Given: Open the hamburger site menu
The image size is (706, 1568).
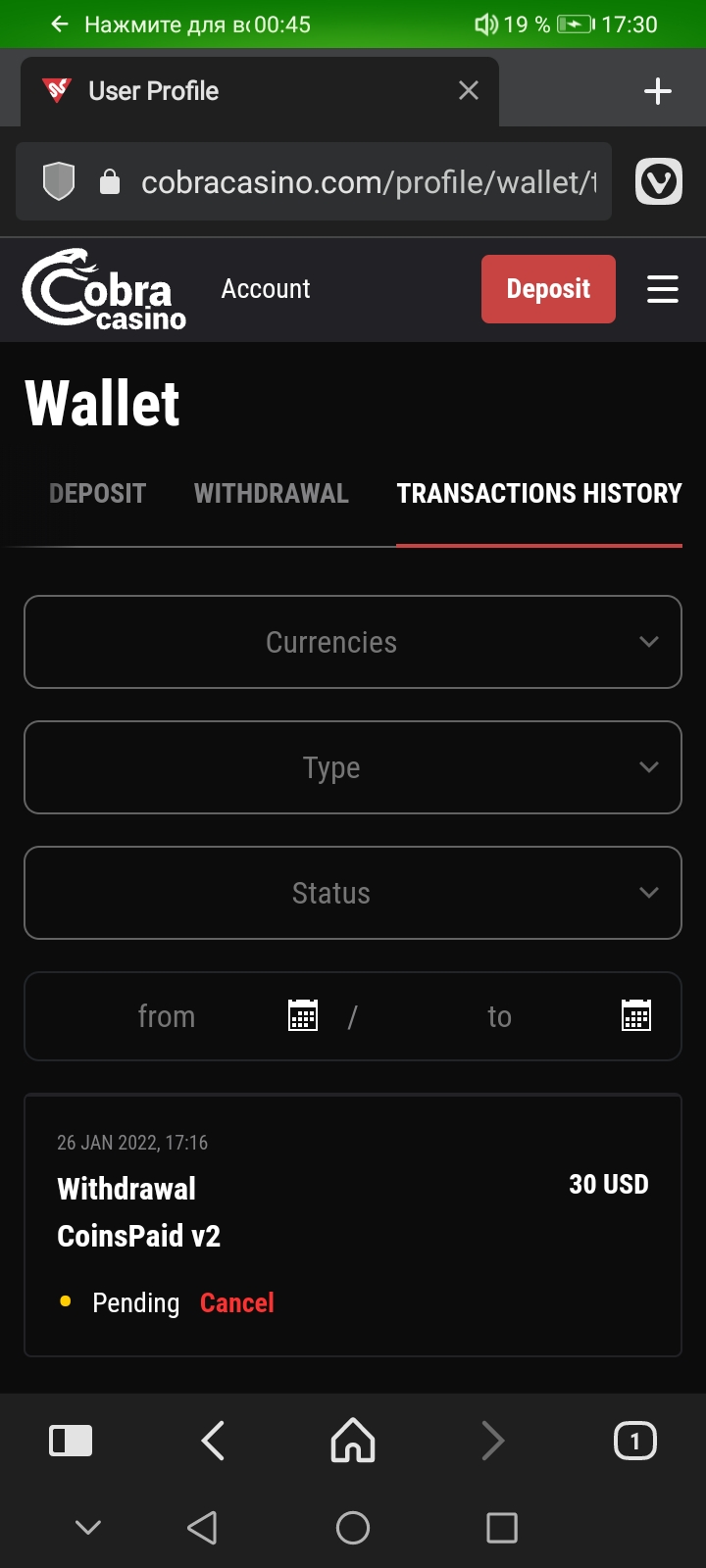Looking at the screenshot, I should [663, 289].
